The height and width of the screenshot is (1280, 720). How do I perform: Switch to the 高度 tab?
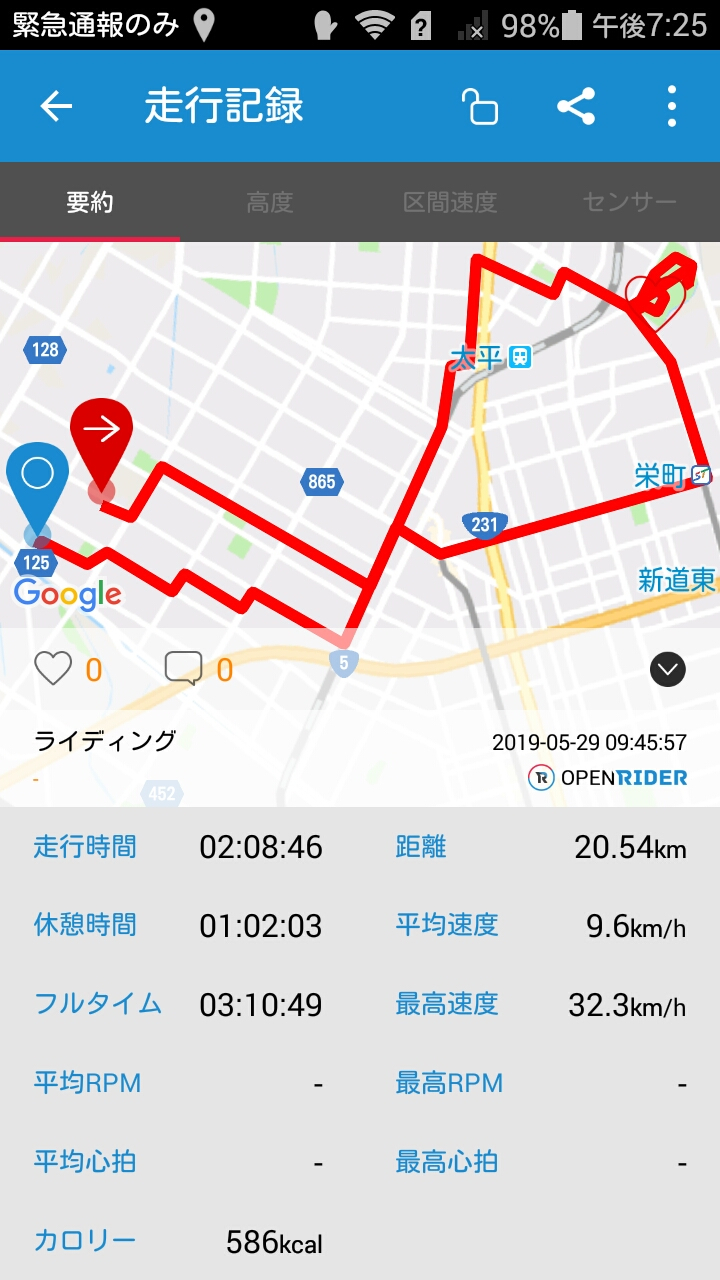click(x=270, y=203)
